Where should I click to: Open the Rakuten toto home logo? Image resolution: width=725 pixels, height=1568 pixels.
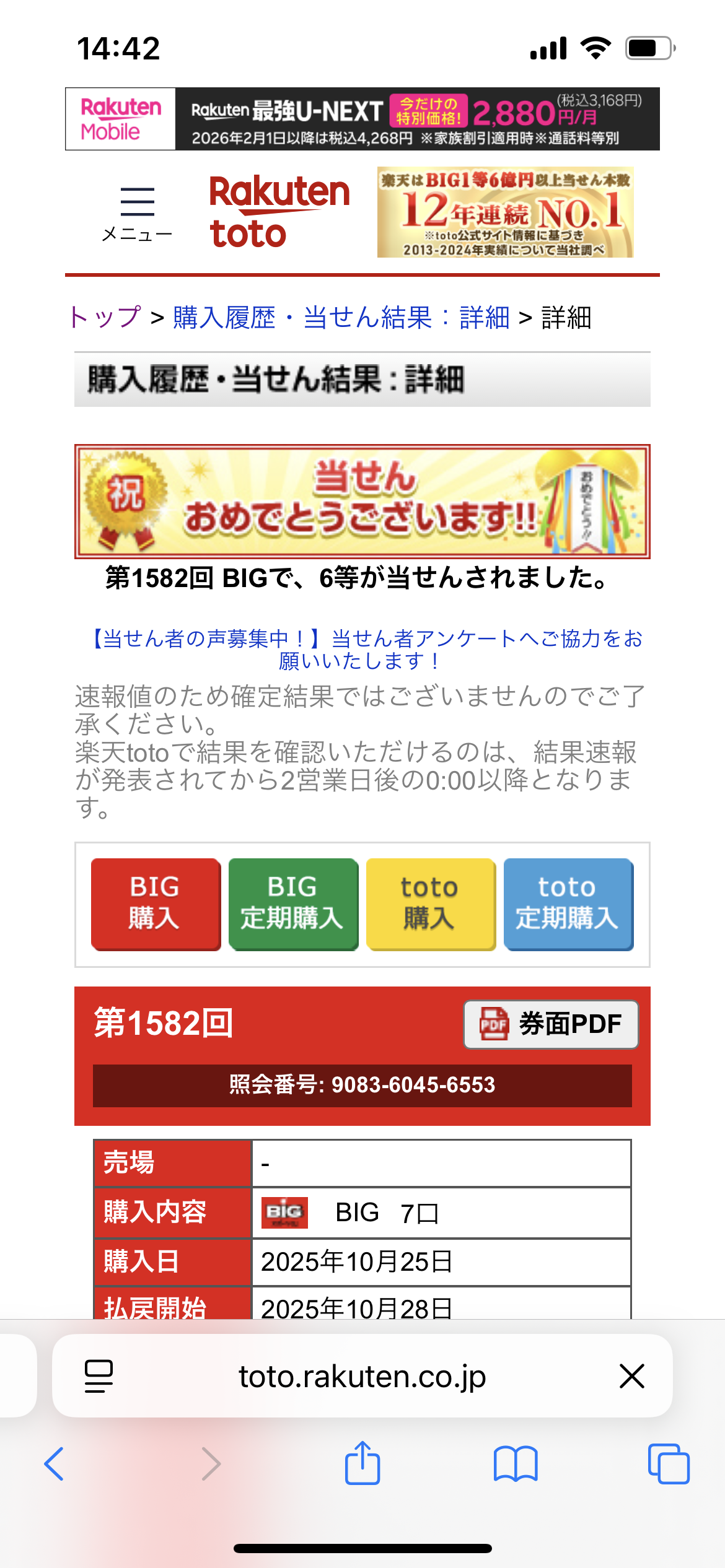tap(279, 212)
